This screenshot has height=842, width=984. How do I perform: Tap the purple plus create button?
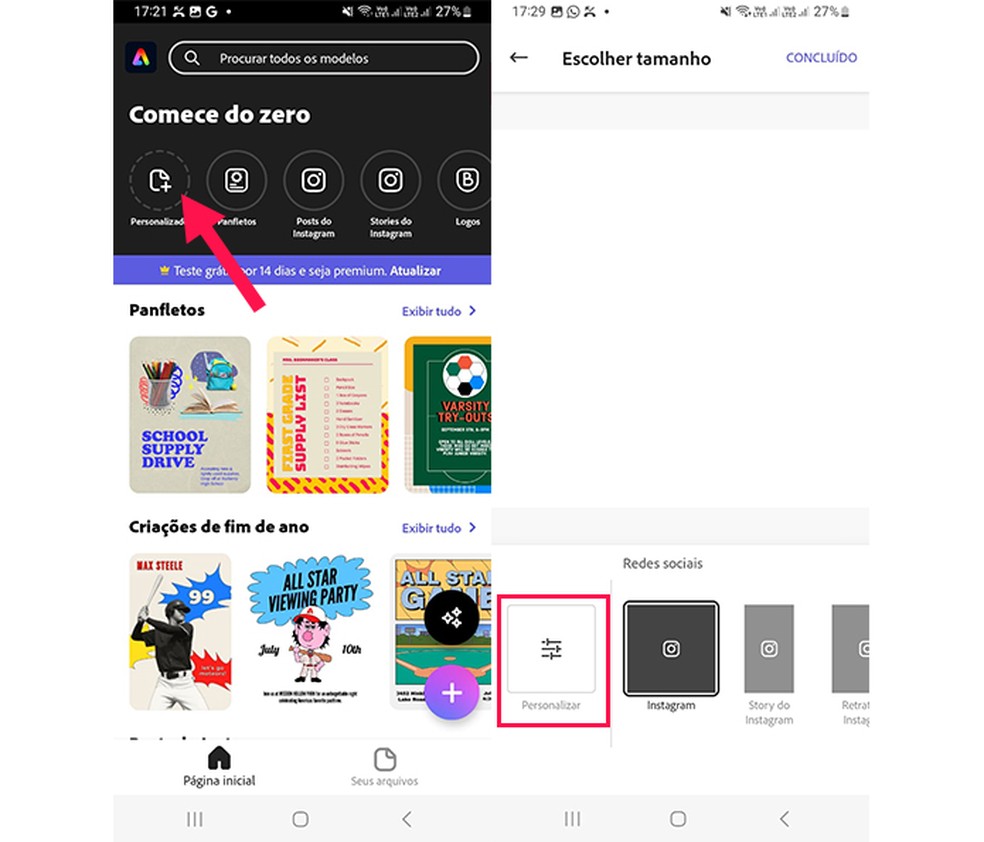coord(452,693)
